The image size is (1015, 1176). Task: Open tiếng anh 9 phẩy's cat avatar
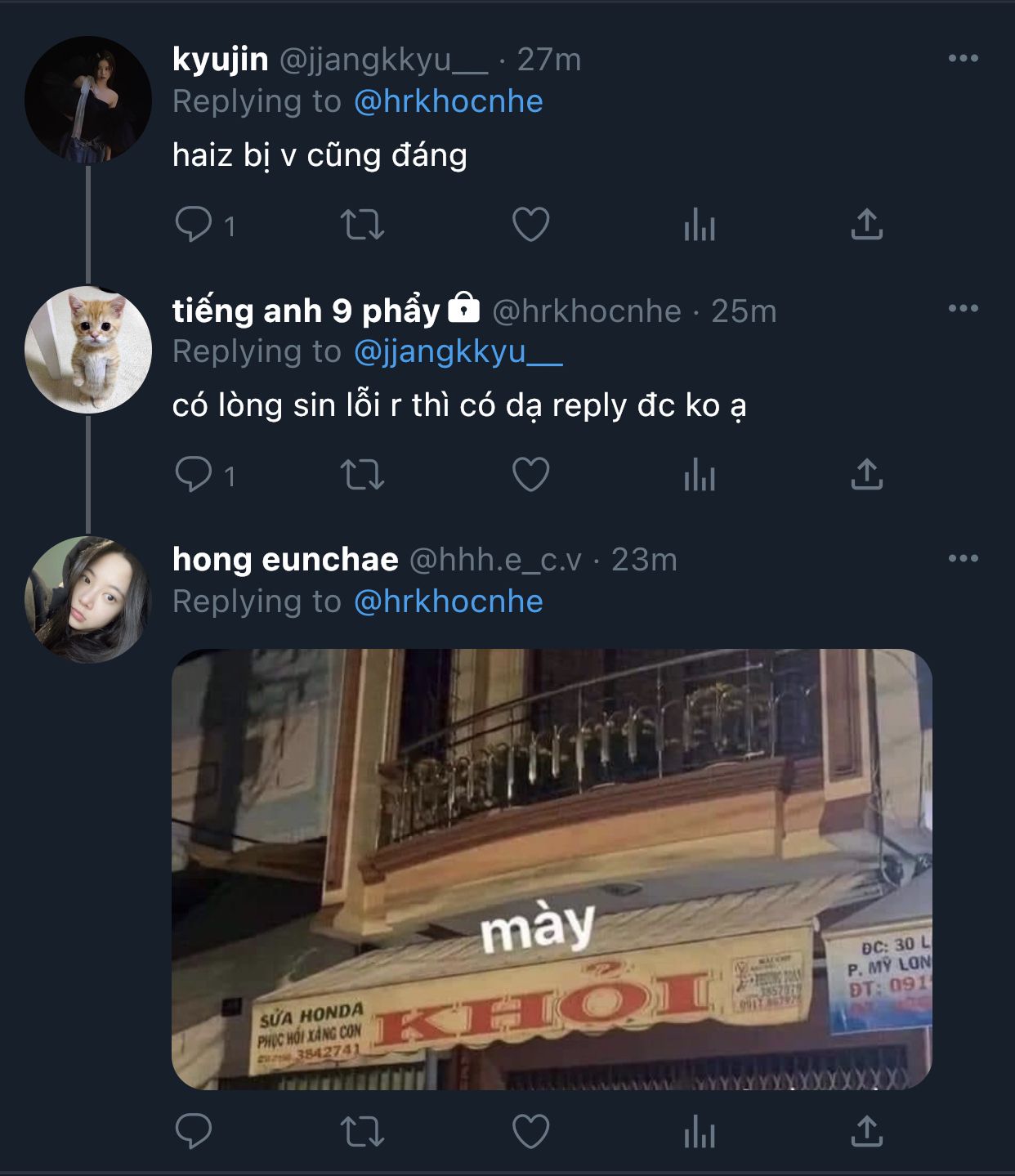pyautogui.click(x=87, y=350)
